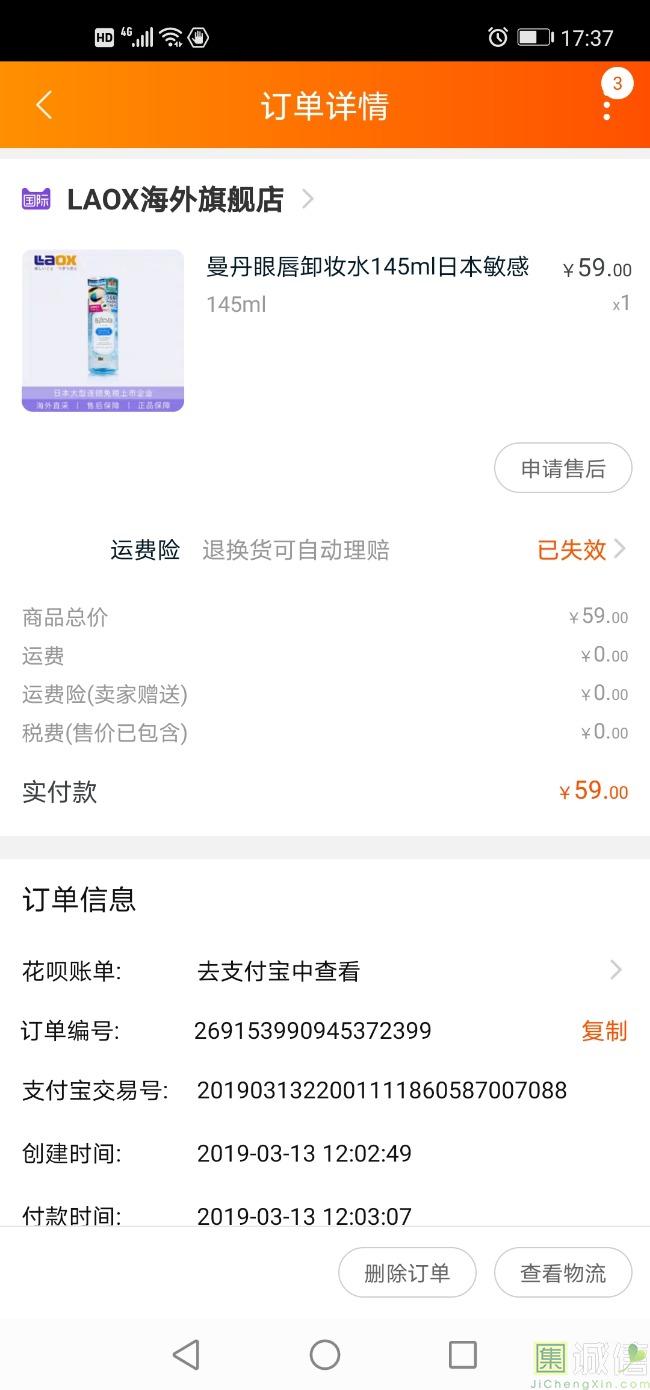Open the LAOX海外旗舰店 store page
The height and width of the screenshot is (1390, 650).
175,199
